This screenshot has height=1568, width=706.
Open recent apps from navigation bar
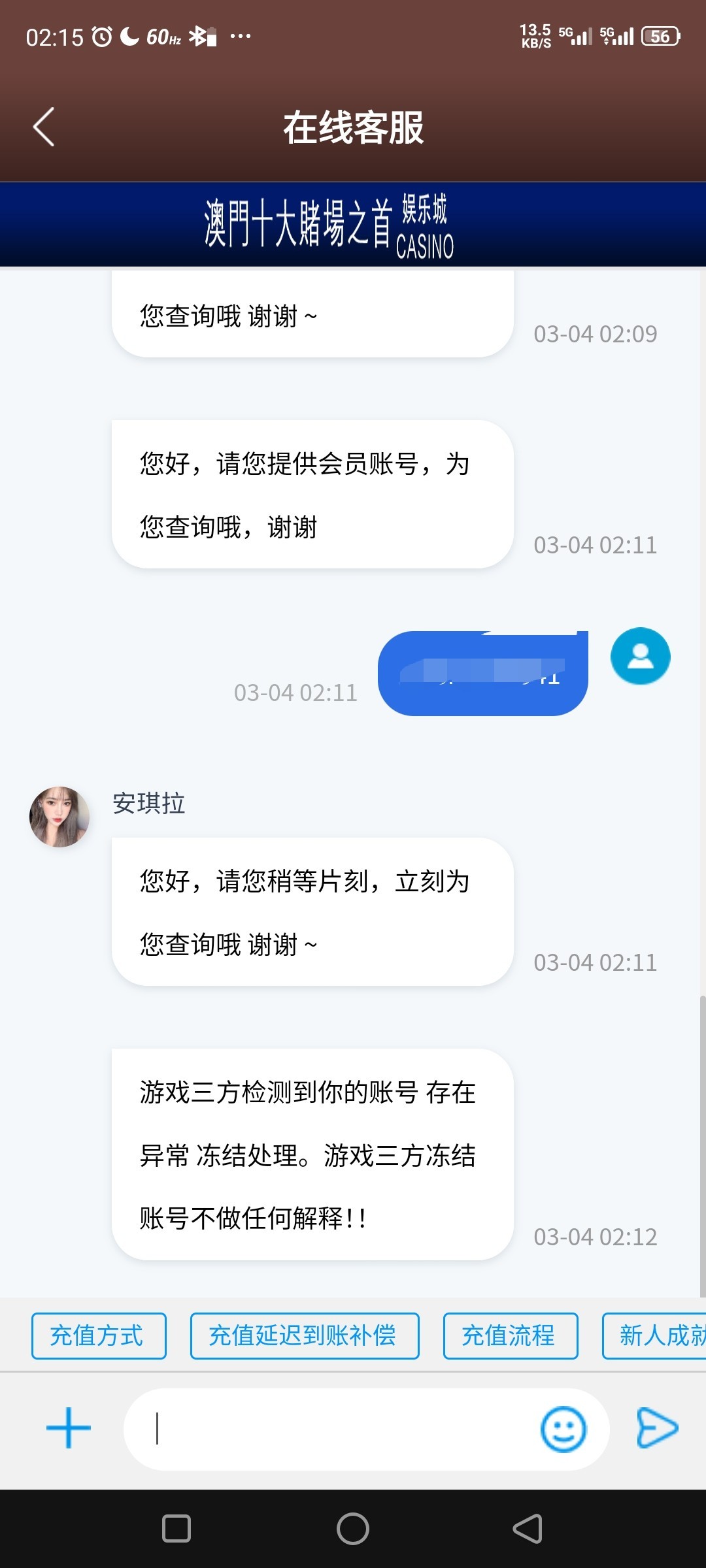click(176, 1529)
